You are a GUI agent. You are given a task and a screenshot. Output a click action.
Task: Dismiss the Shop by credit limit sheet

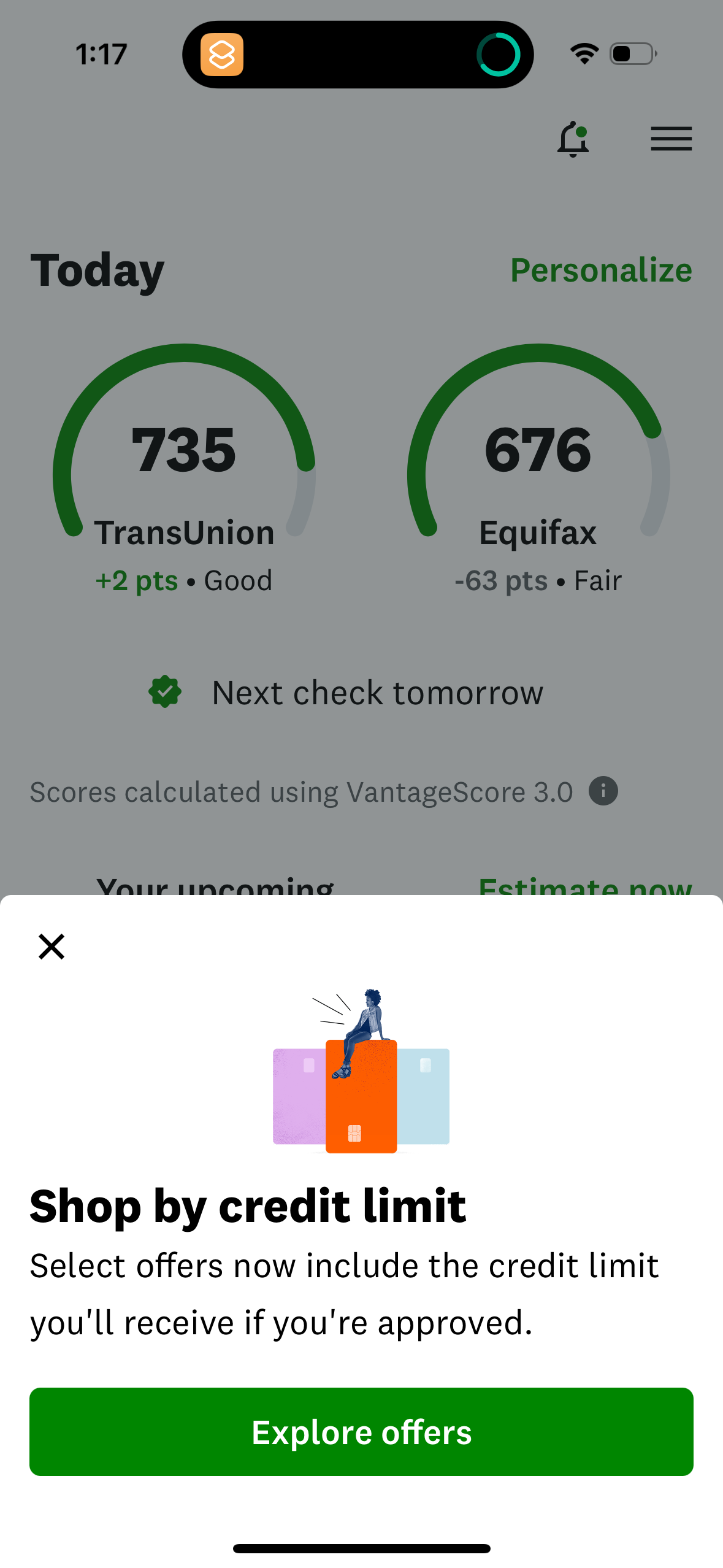52,946
